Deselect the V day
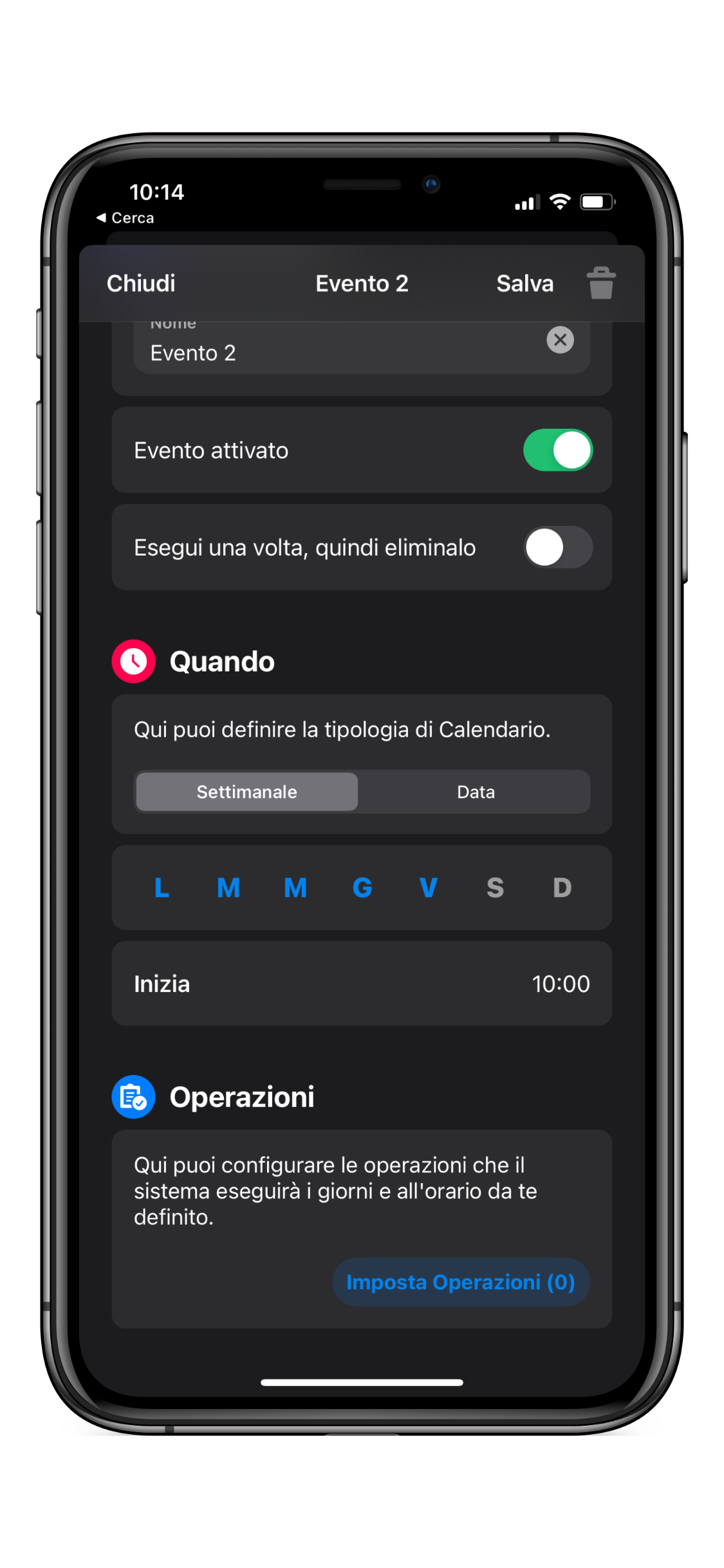Image resolution: width=724 pixels, height=1568 pixels. [429, 888]
